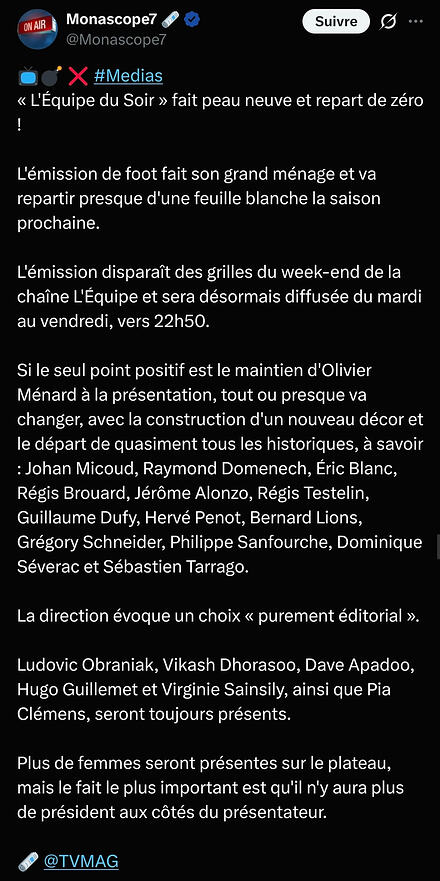Open the post's three-dot overflow menu
The width and height of the screenshot is (440, 881).
point(416,21)
